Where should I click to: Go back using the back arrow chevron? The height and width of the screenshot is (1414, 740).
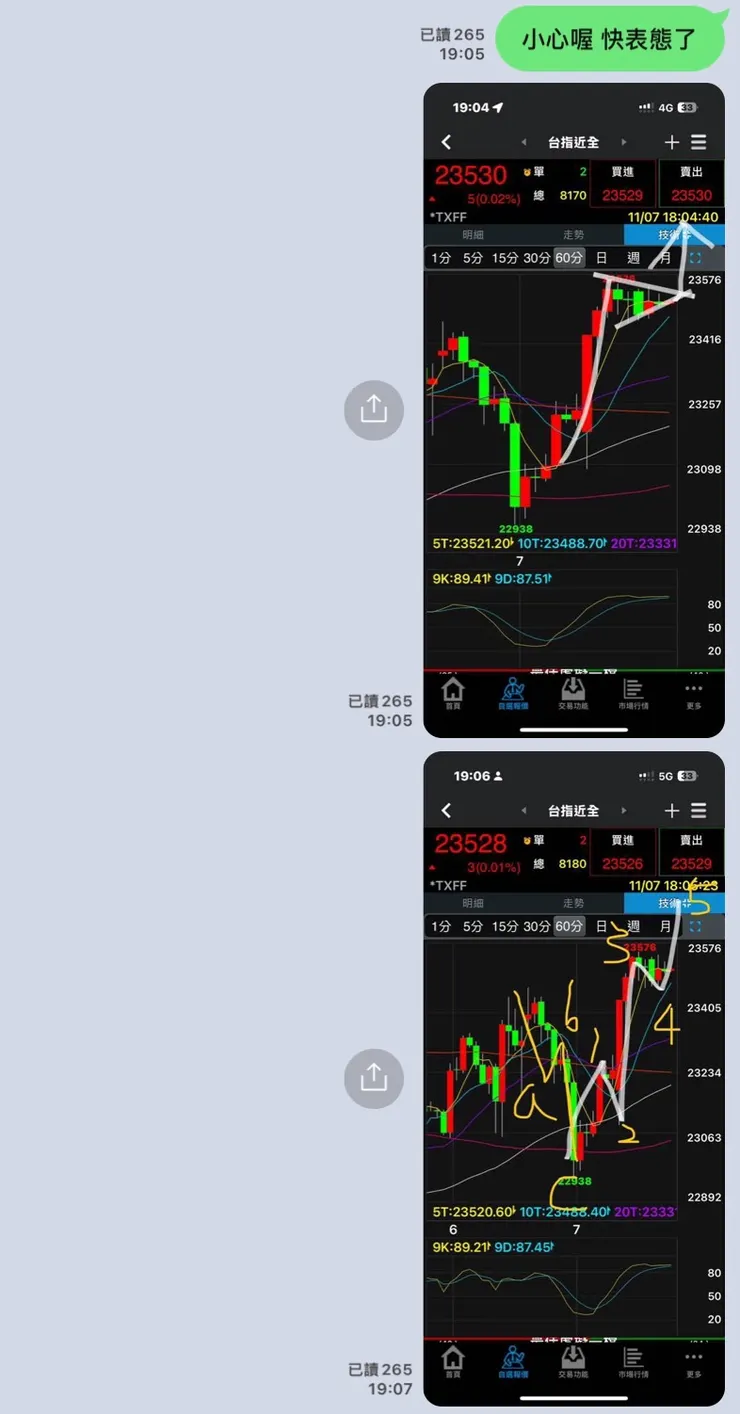(446, 142)
